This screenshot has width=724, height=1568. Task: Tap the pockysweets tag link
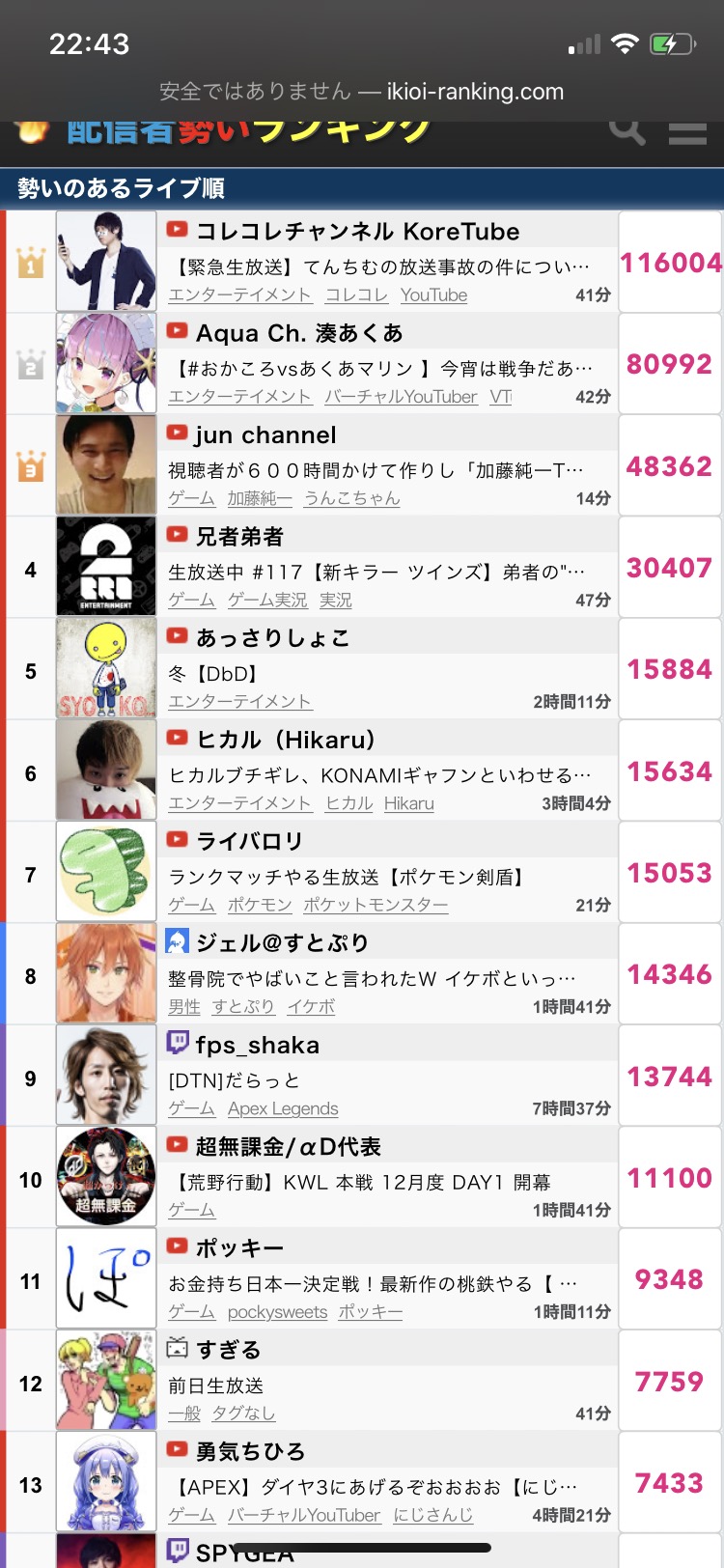[277, 1312]
